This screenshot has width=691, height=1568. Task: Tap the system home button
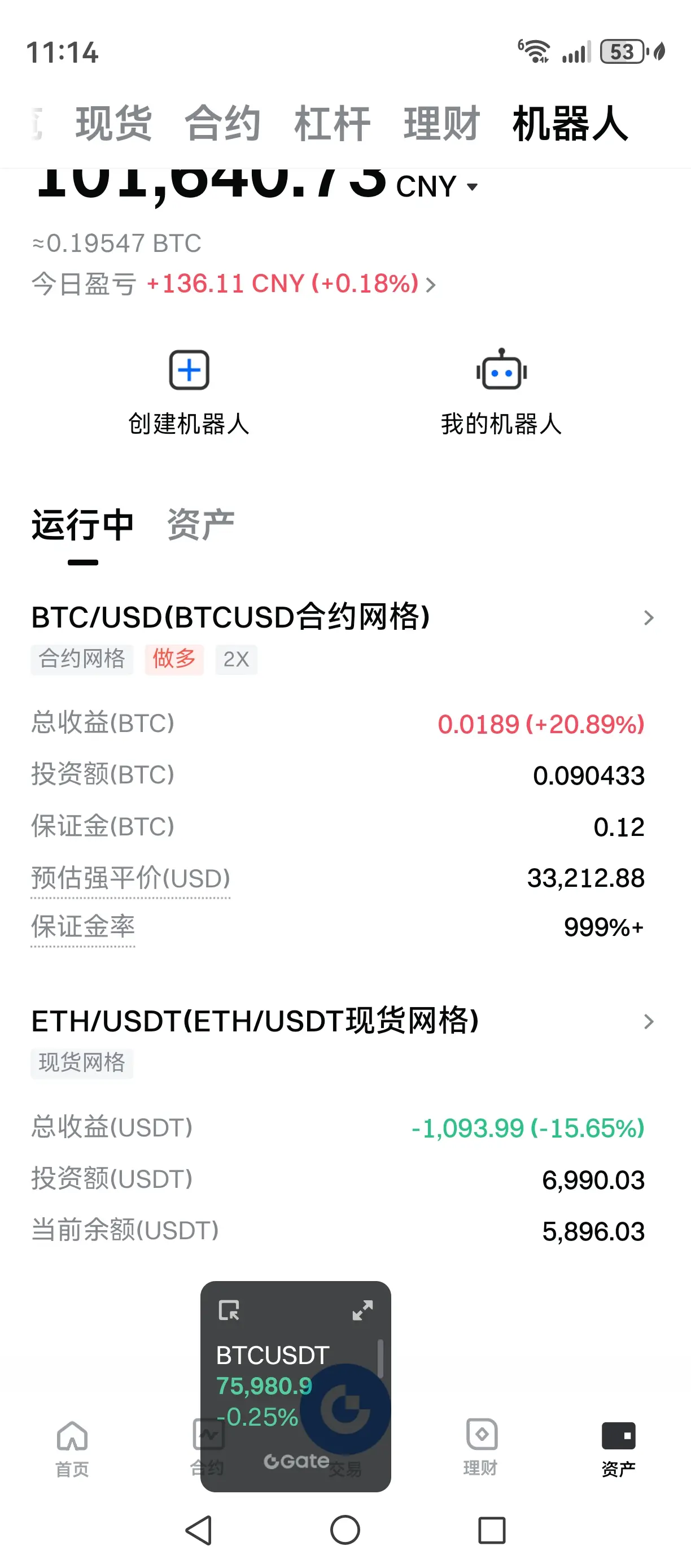pyautogui.click(x=345, y=1530)
